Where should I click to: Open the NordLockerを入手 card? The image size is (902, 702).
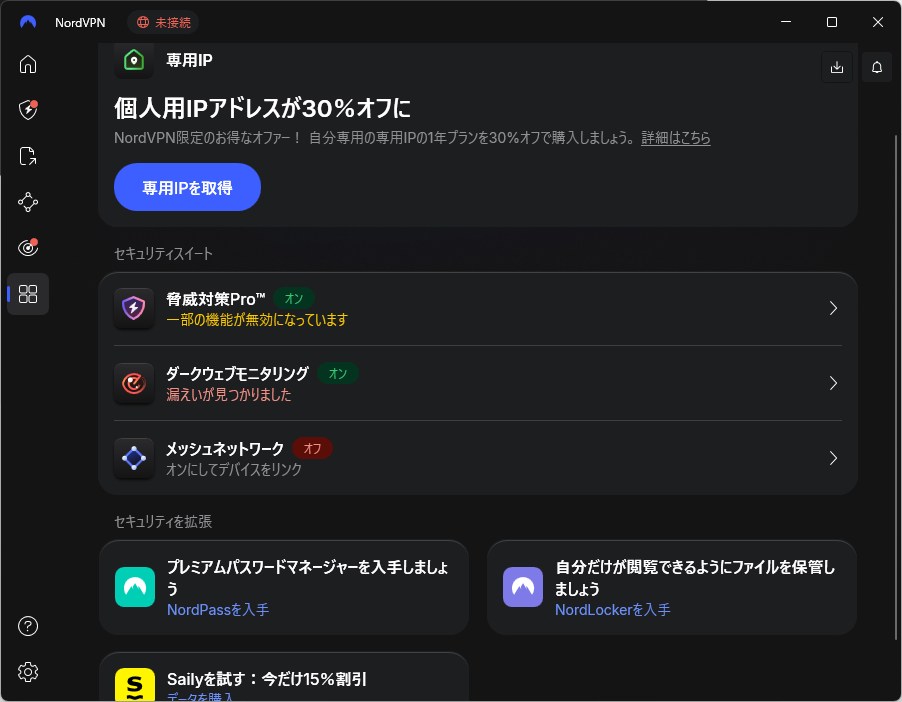[671, 587]
